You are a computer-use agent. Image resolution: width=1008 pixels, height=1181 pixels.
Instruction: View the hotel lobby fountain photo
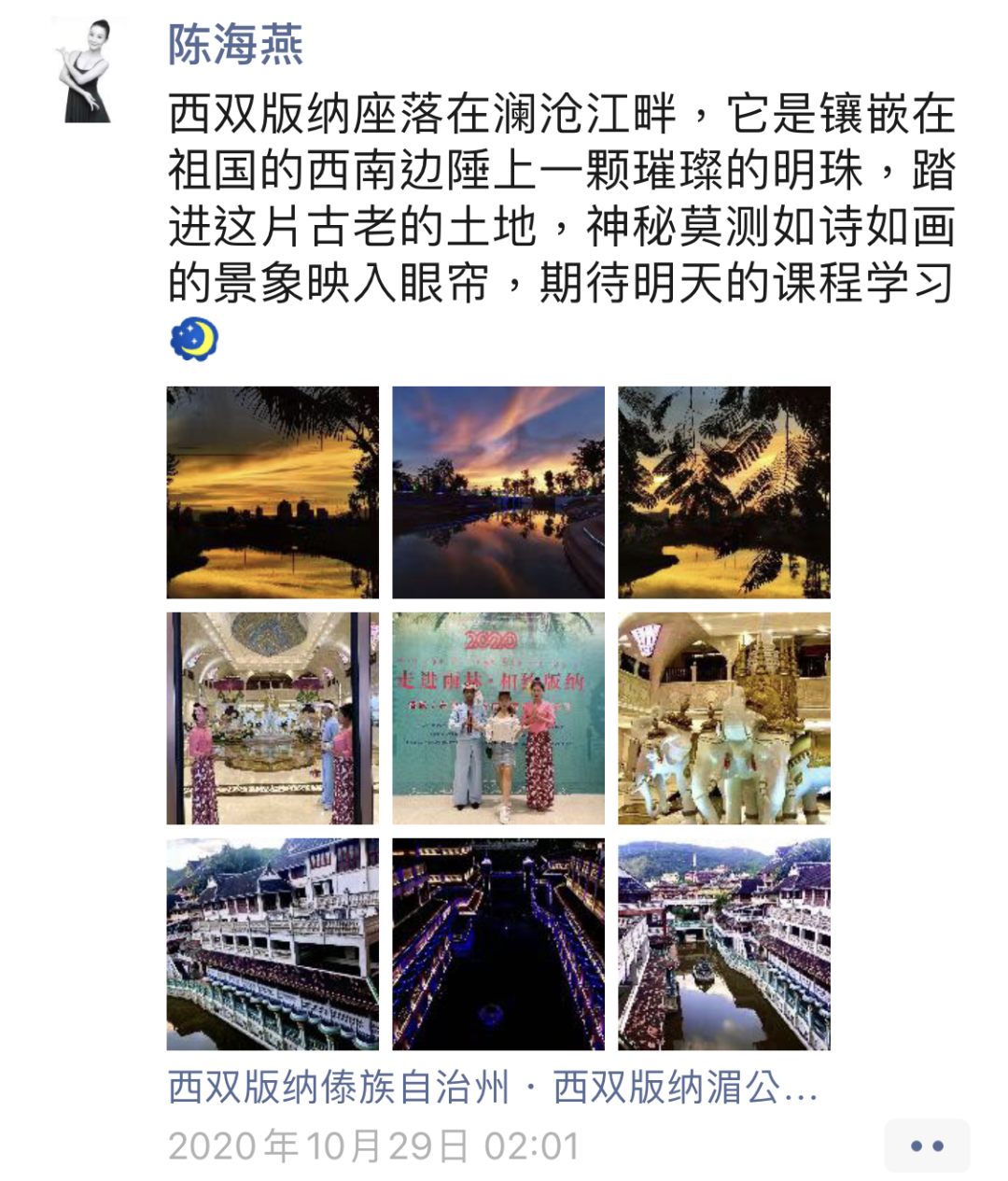pos(273,718)
